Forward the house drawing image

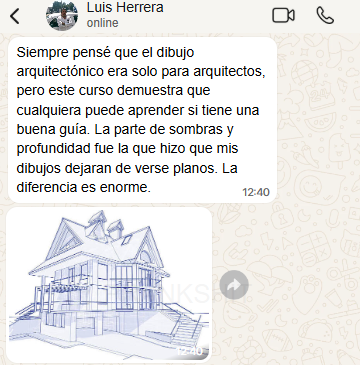point(234,285)
